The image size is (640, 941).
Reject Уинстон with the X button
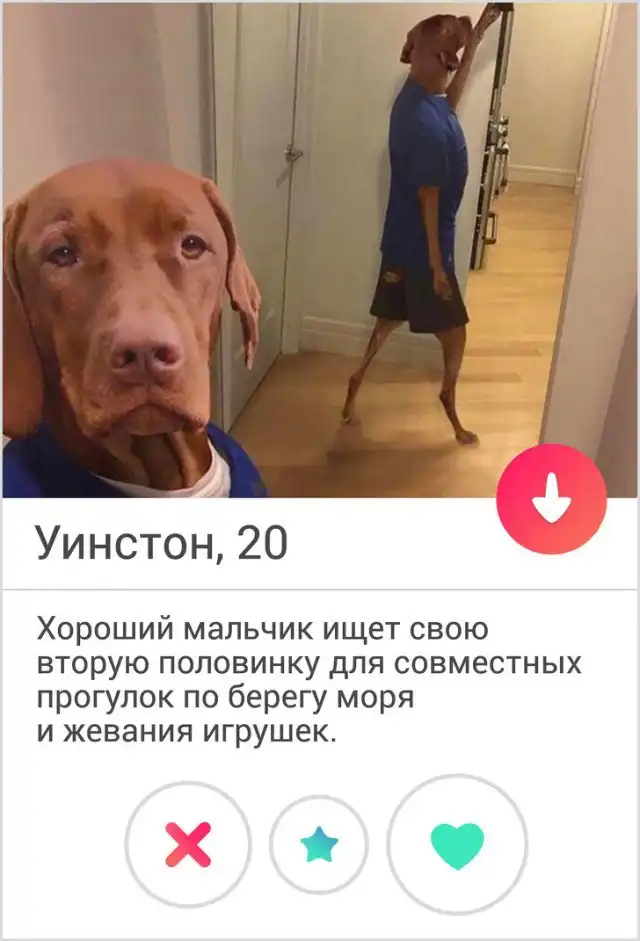[187, 845]
